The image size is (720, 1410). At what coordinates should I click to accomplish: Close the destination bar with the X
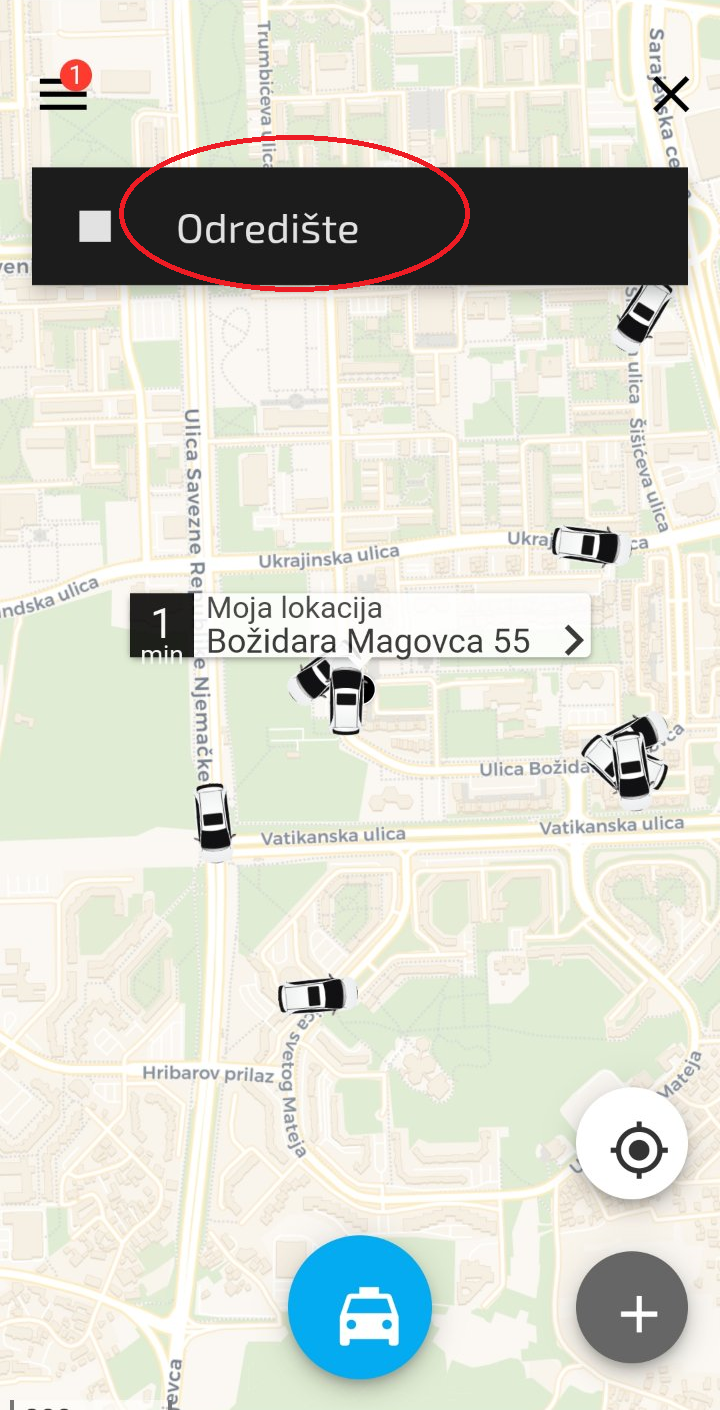pyautogui.click(x=671, y=95)
